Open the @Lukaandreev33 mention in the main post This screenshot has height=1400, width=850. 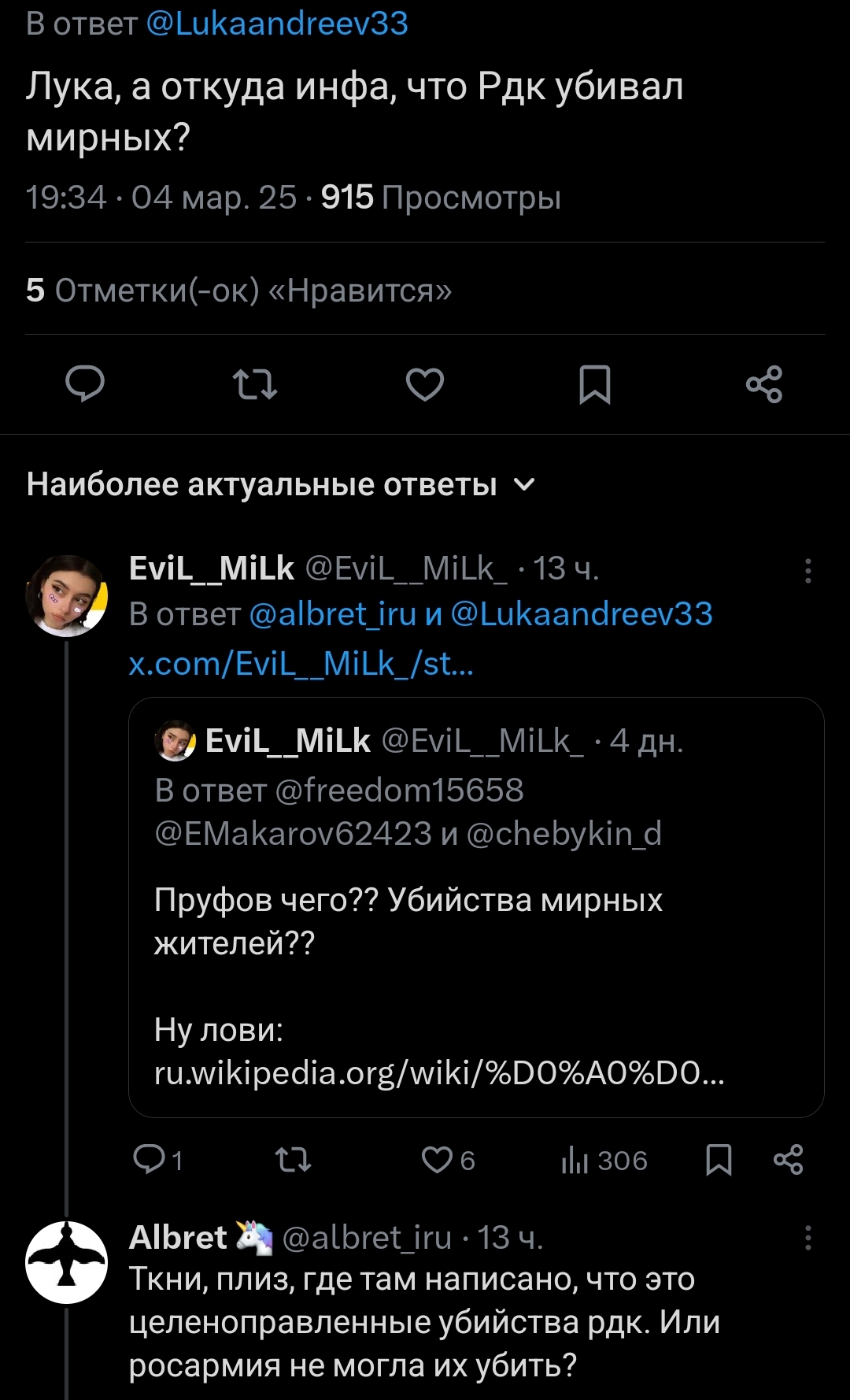click(277, 24)
